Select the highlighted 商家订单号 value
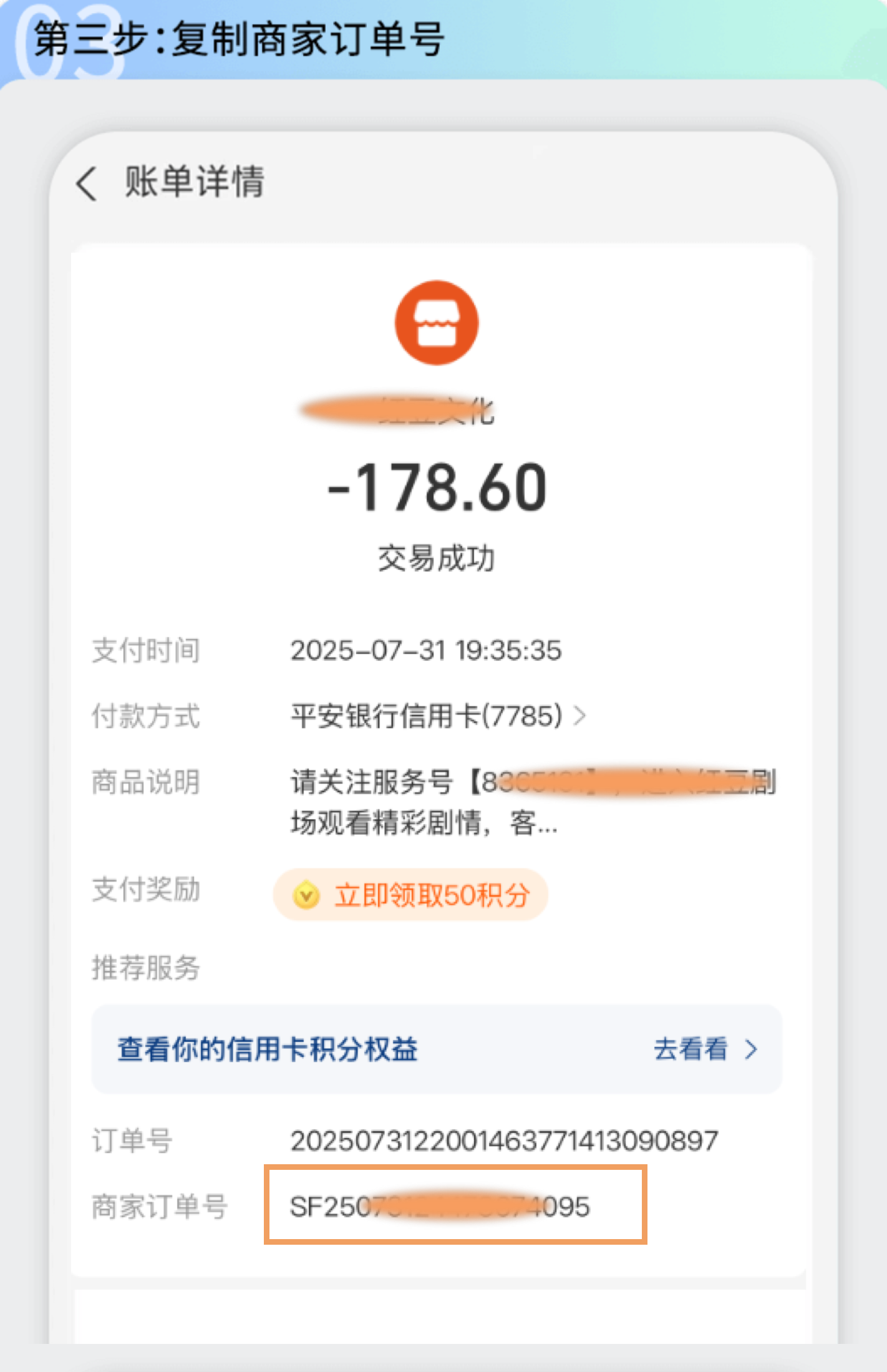Image resolution: width=887 pixels, height=1372 pixels. coord(440,1207)
